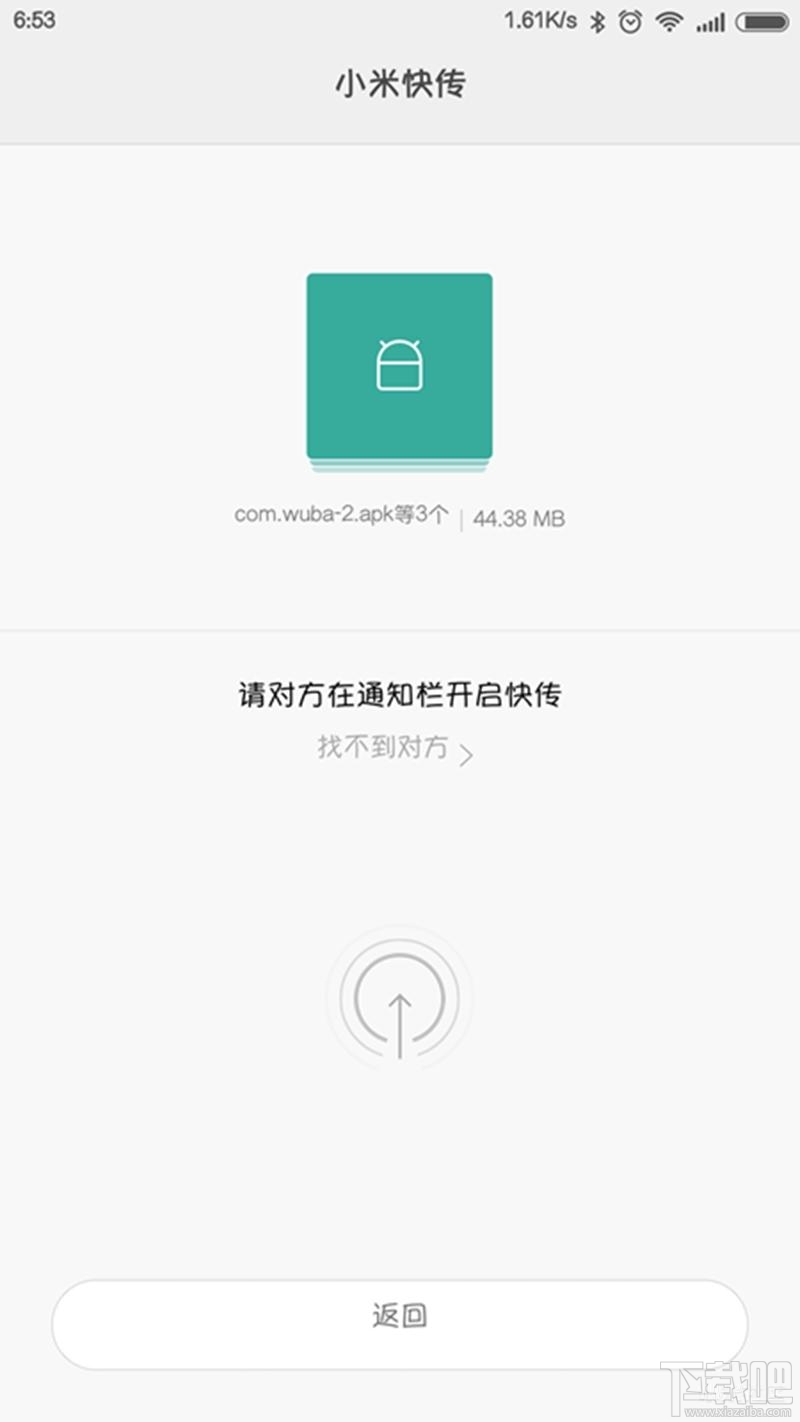Tap the Android robot symbol on the file thumbnail
This screenshot has height=1422, width=800.
click(x=399, y=365)
